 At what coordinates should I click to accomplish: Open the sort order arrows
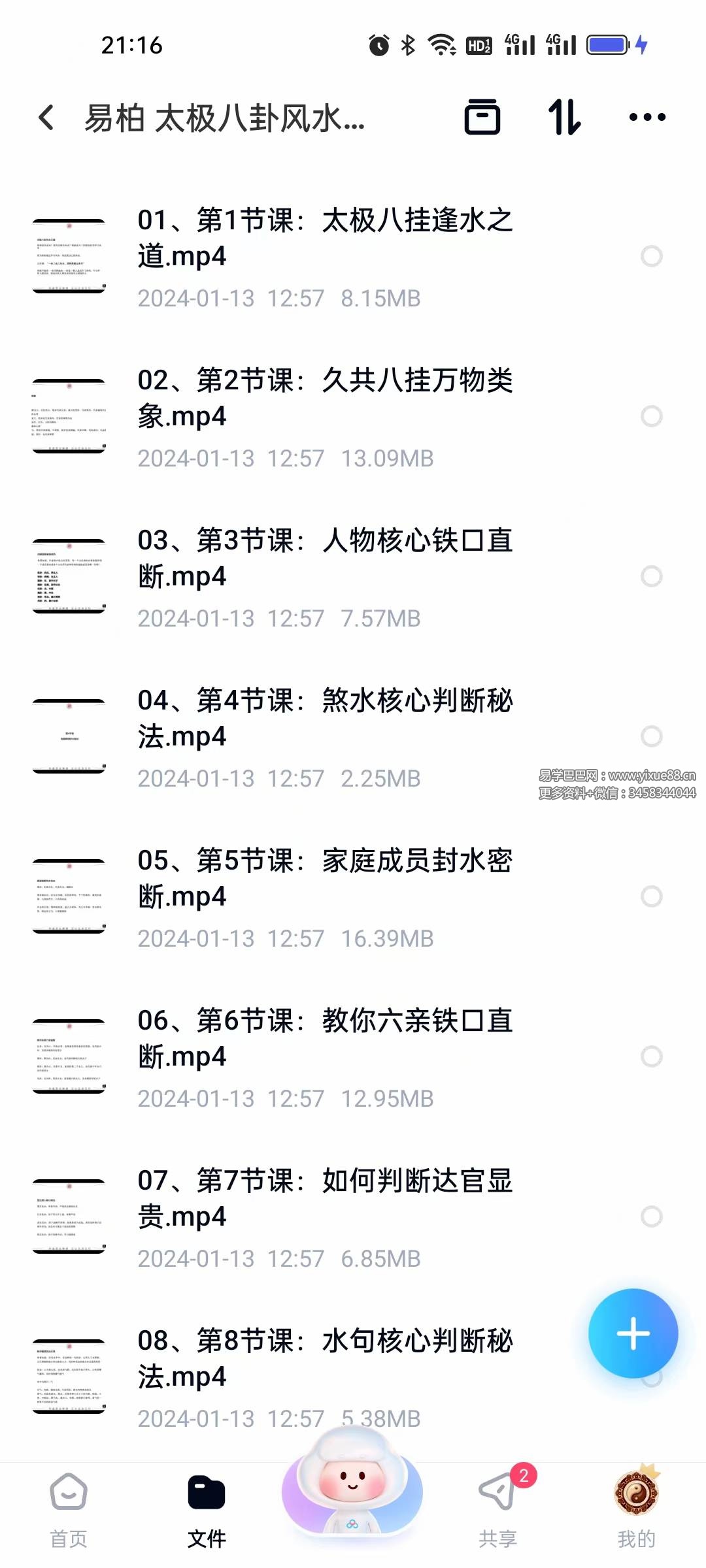tap(564, 118)
